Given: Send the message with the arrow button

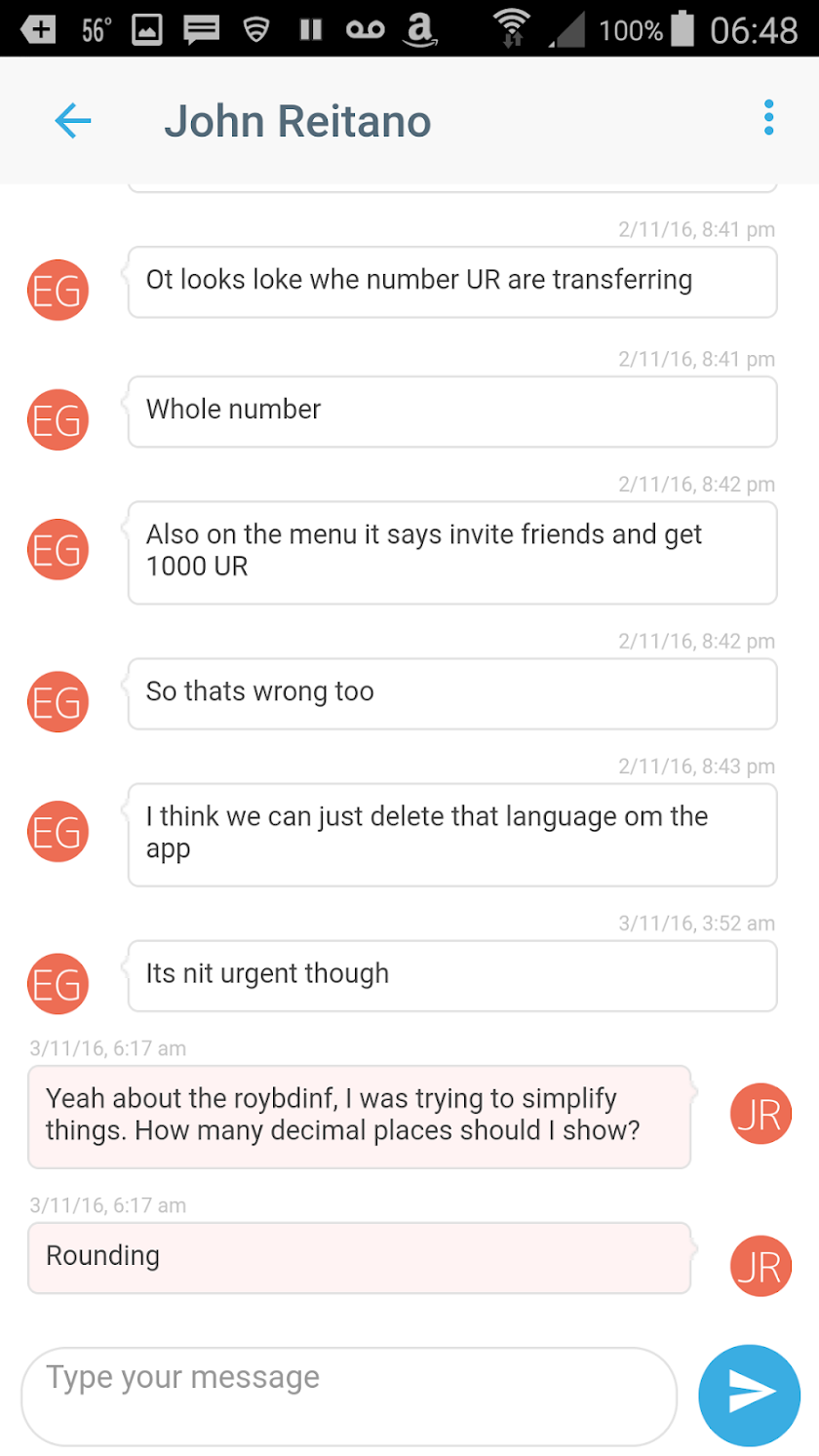Looking at the screenshot, I should 750,1396.
